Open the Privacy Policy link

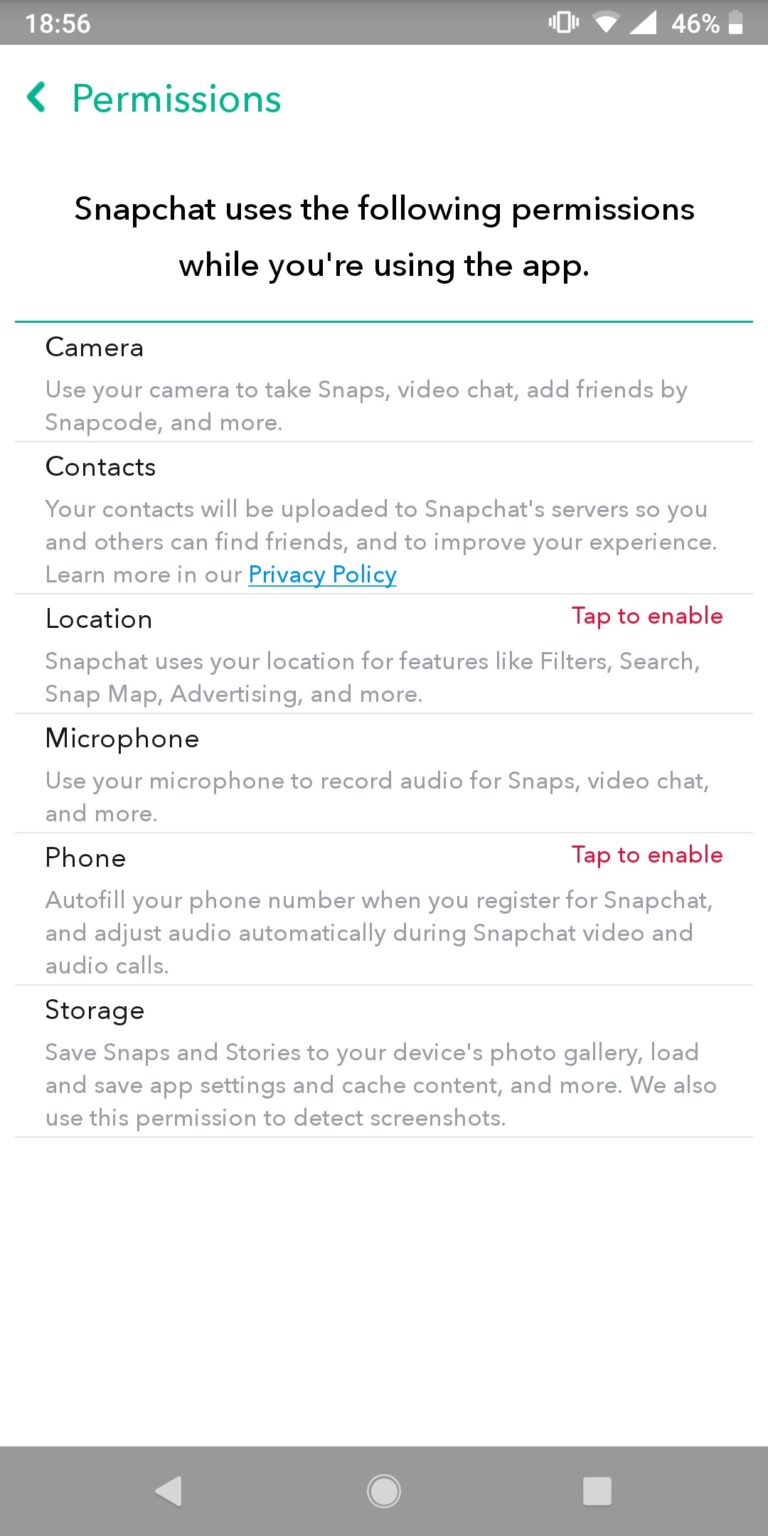coord(322,575)
